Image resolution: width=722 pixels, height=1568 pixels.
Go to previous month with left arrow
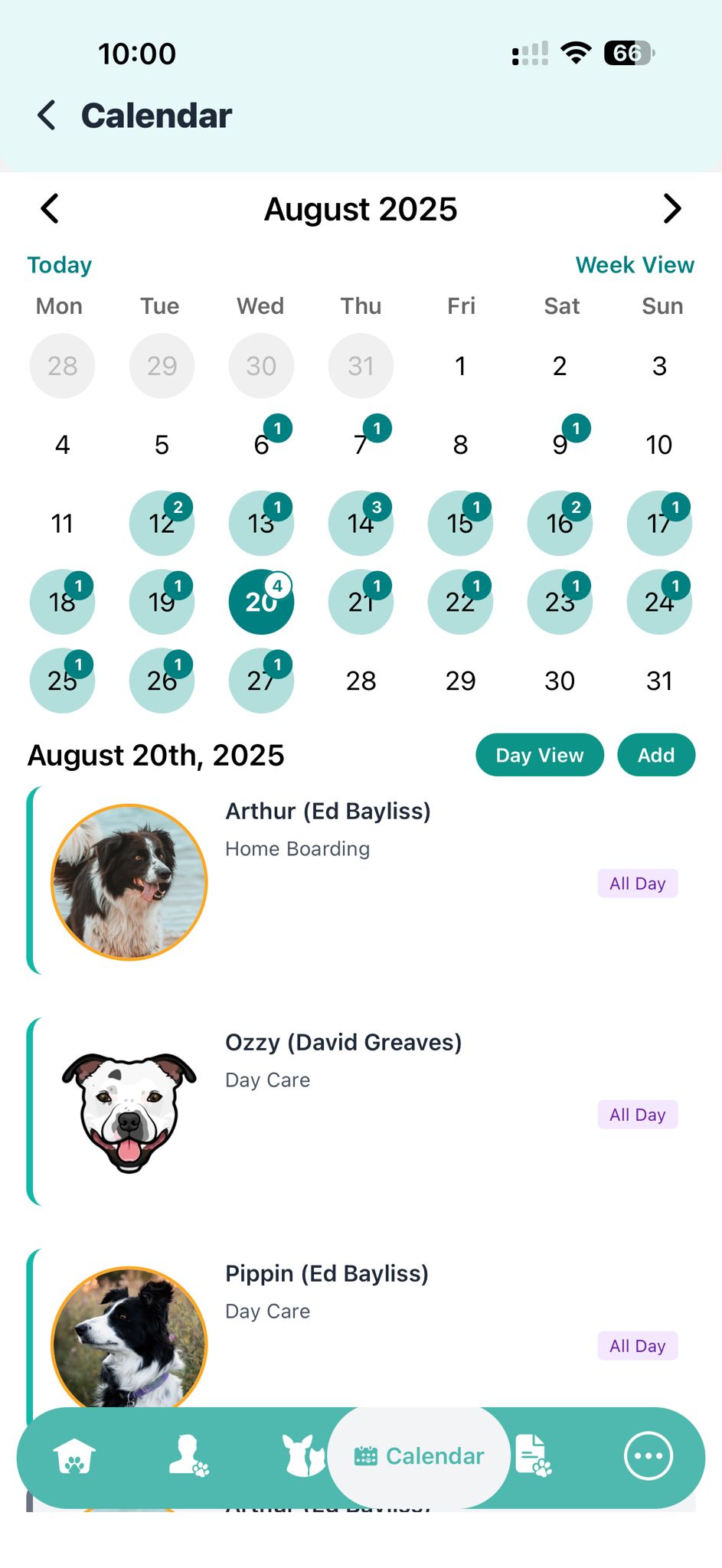click(x=50, y=208)
